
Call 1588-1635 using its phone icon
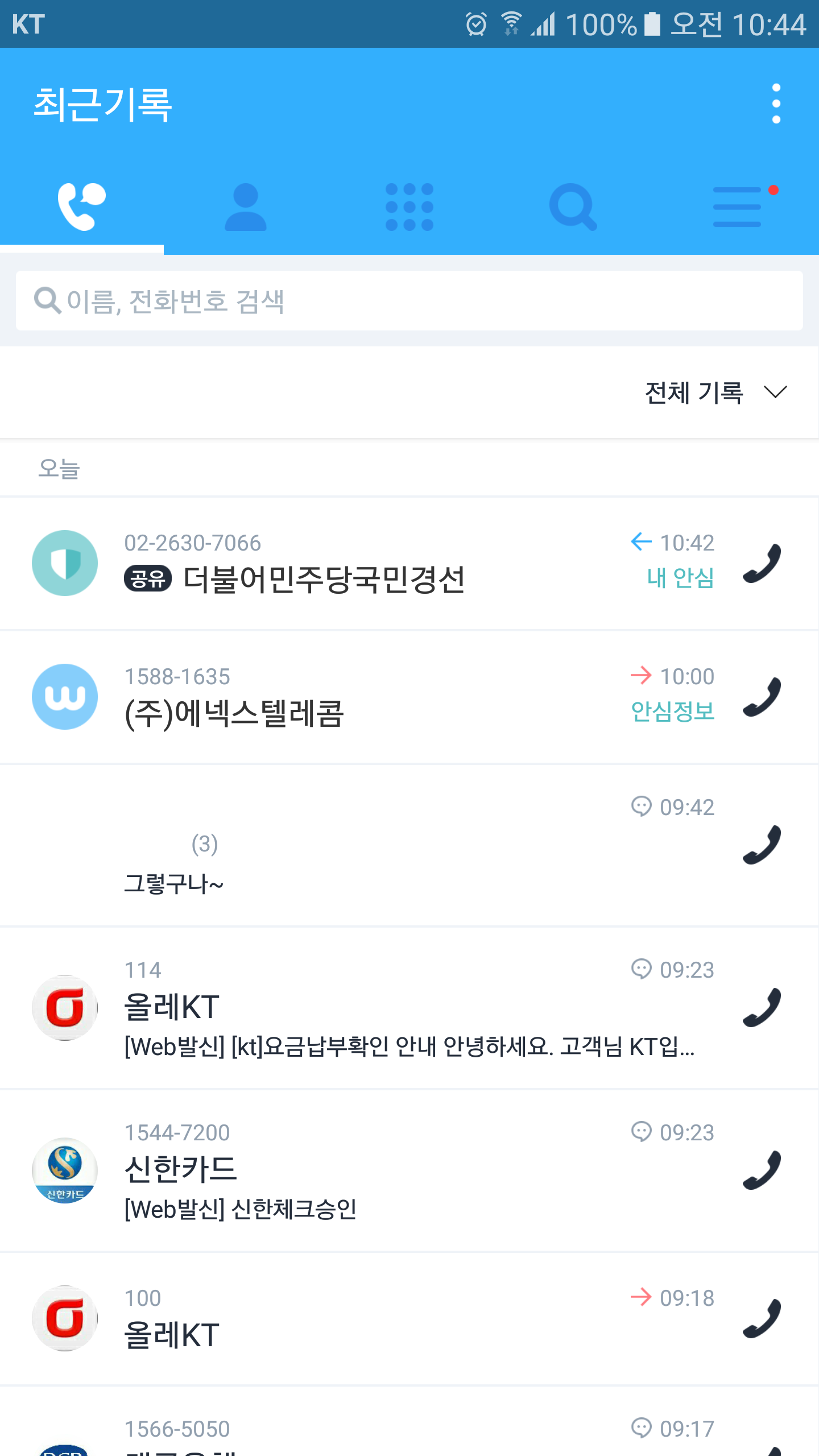(762, 697)
